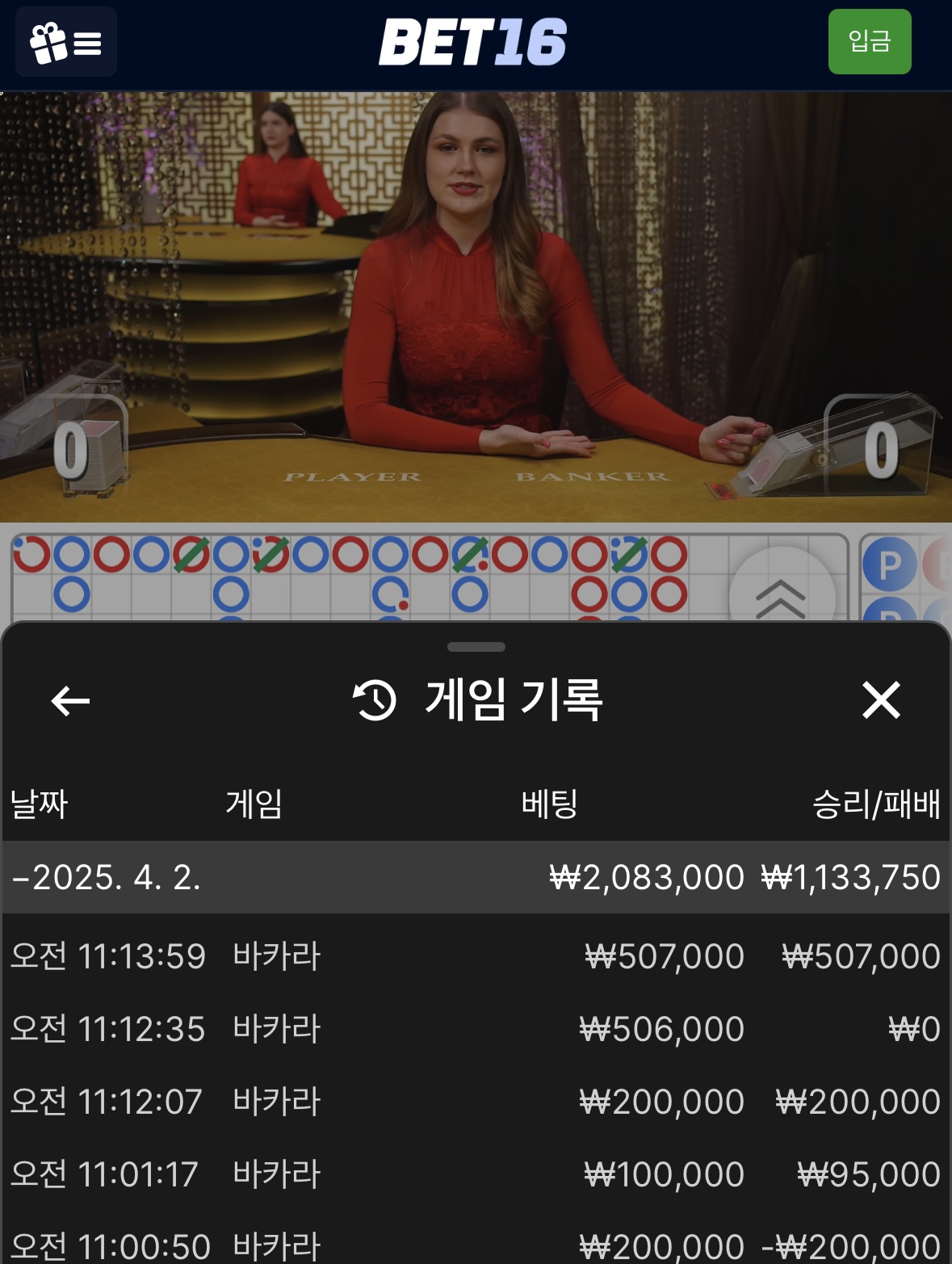Close the 게임 기록 panel
The height and width of the screenshot is (1264, 952).
[880, 699]
